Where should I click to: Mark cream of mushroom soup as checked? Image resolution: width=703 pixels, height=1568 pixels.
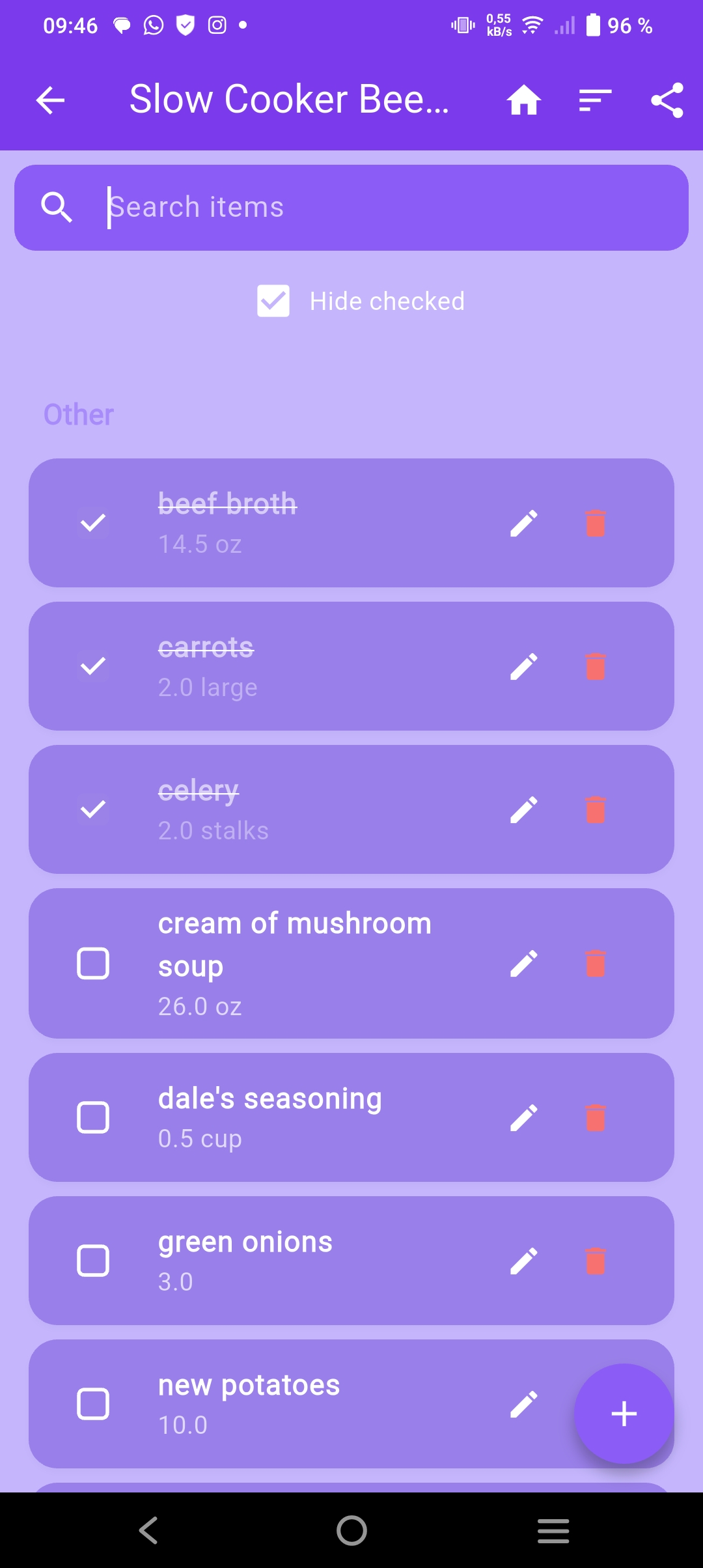coord(93,963)
